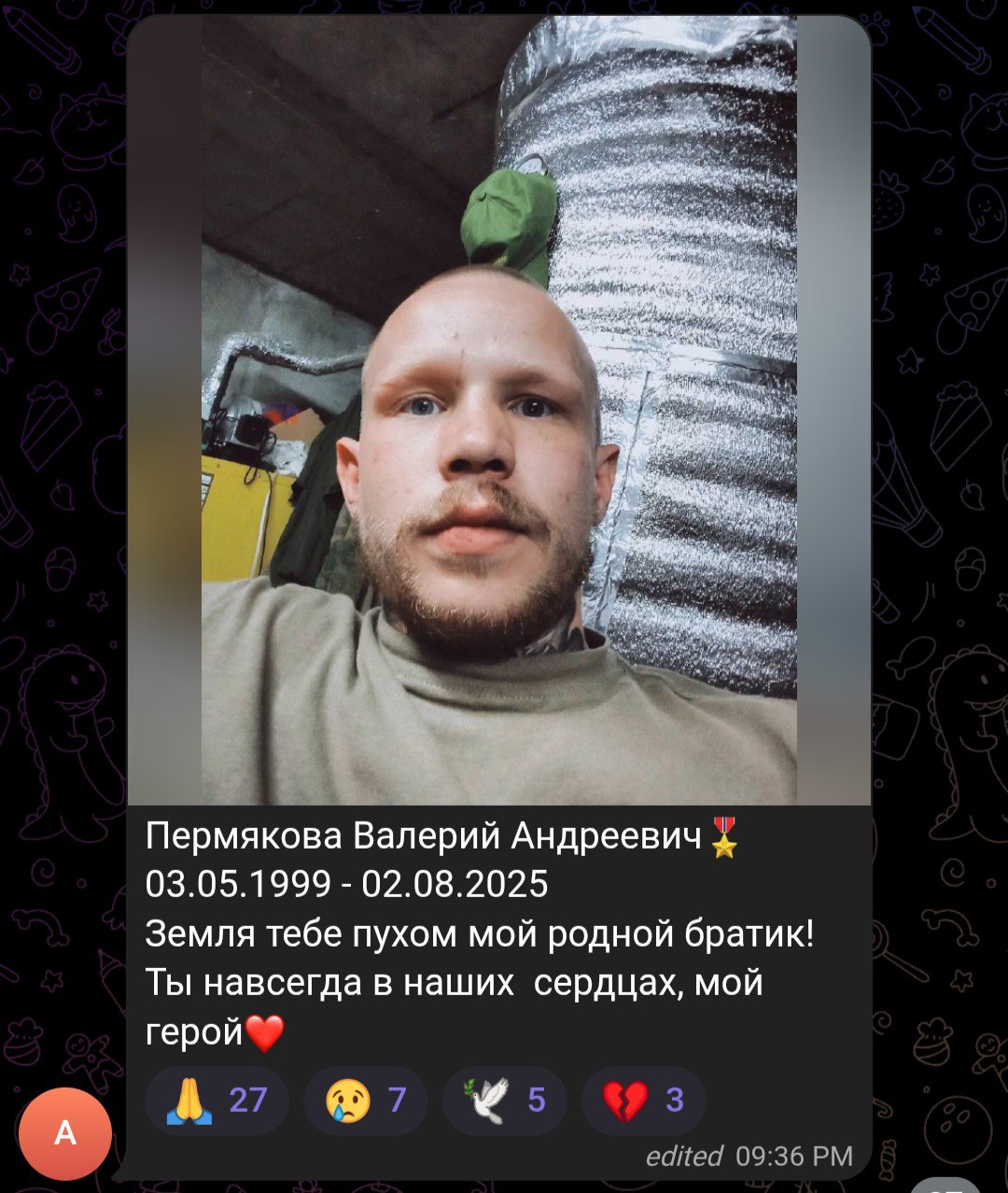Open the photo in the message

(x=498, y=411)
